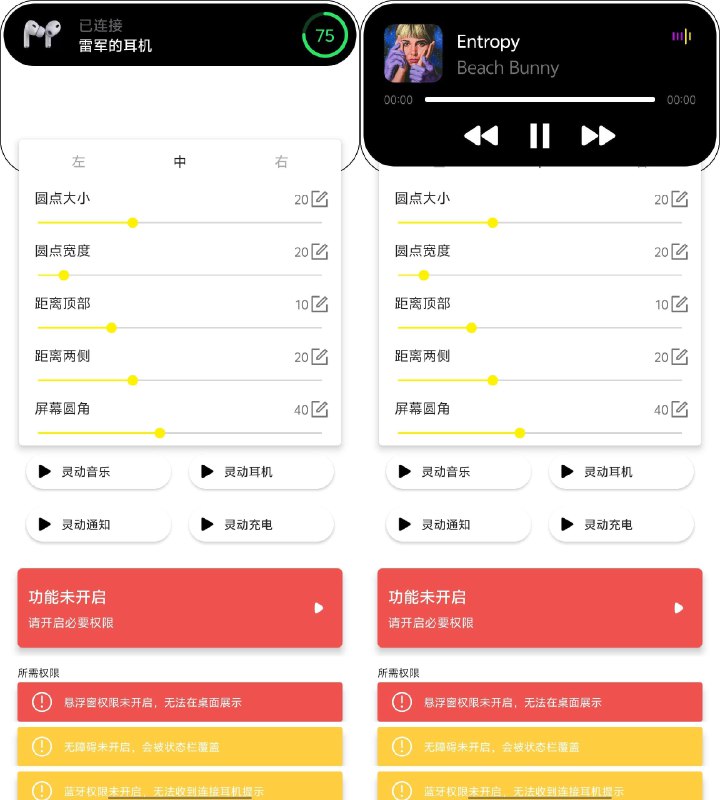This screenshot has width=720, height=800.
Task: Click the edit icon beside 圆点大小 value
Action: [x=322, y=199]
